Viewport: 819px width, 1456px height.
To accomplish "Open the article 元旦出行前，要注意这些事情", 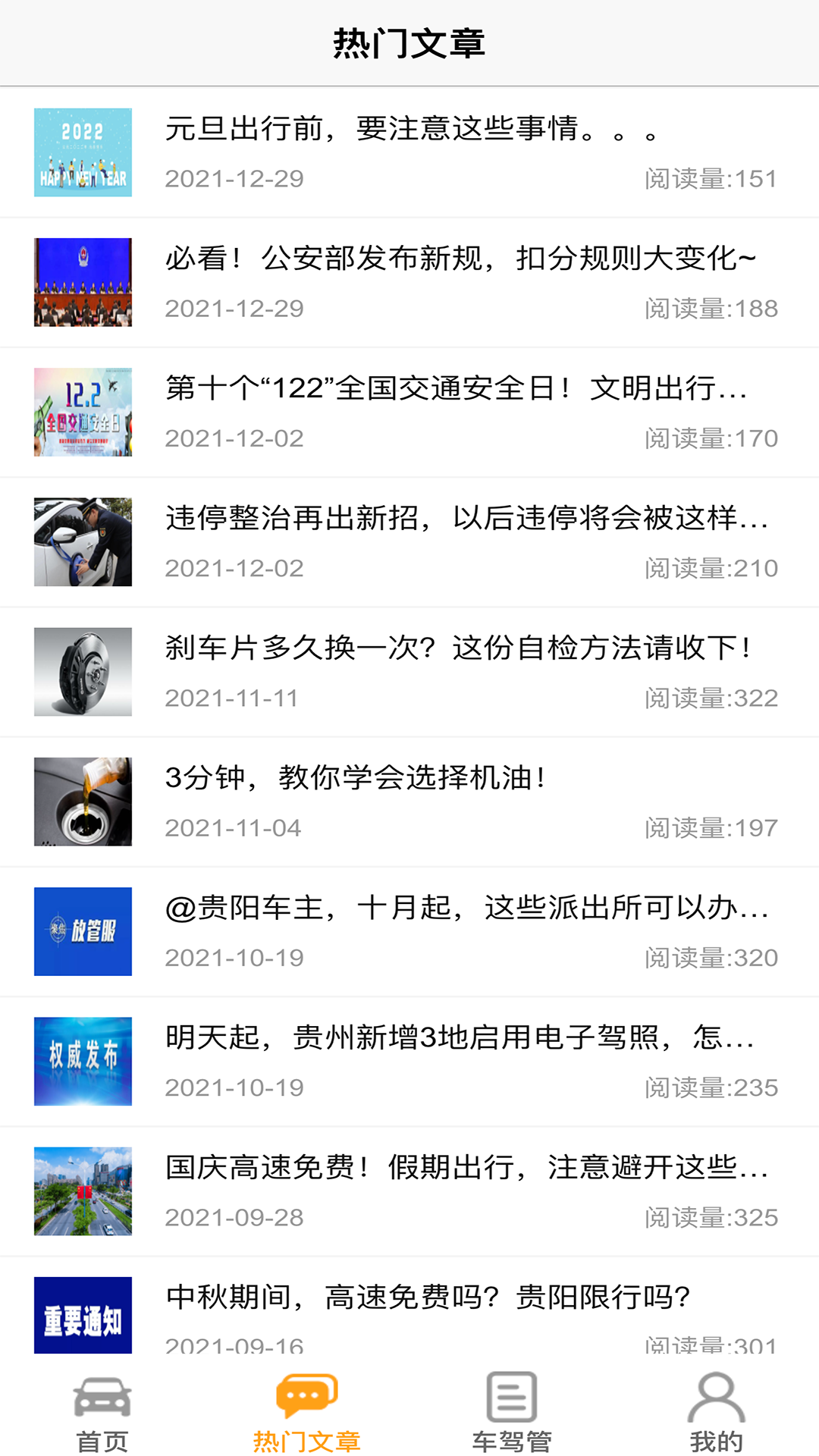I will pos(409,152).
